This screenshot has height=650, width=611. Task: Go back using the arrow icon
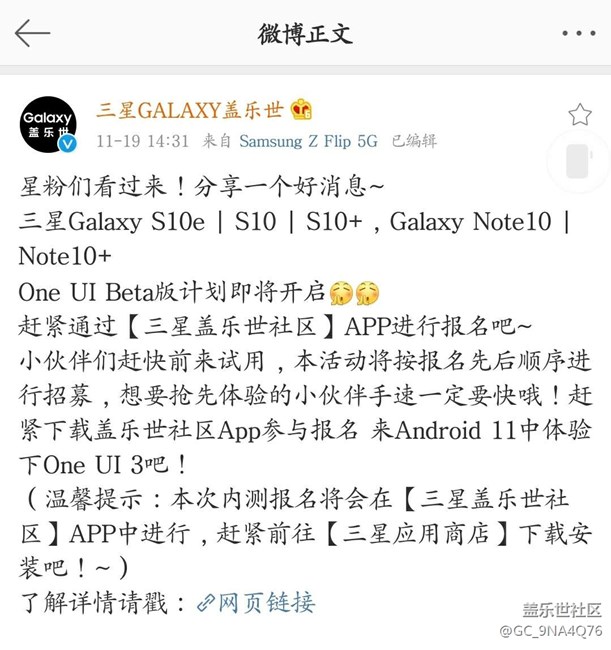point(32,33)
